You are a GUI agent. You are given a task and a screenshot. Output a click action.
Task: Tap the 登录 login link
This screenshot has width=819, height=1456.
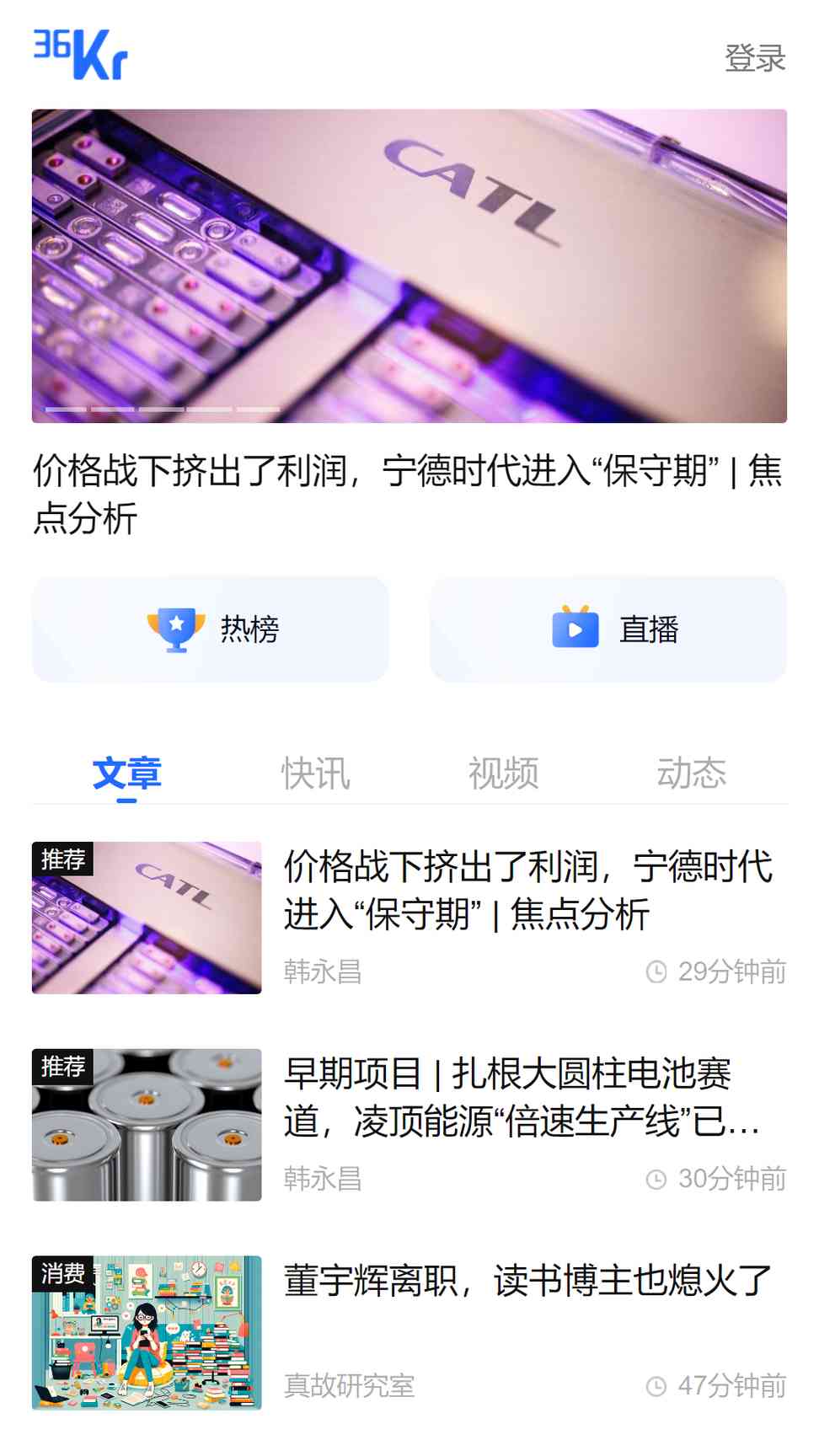coord(754,58)
